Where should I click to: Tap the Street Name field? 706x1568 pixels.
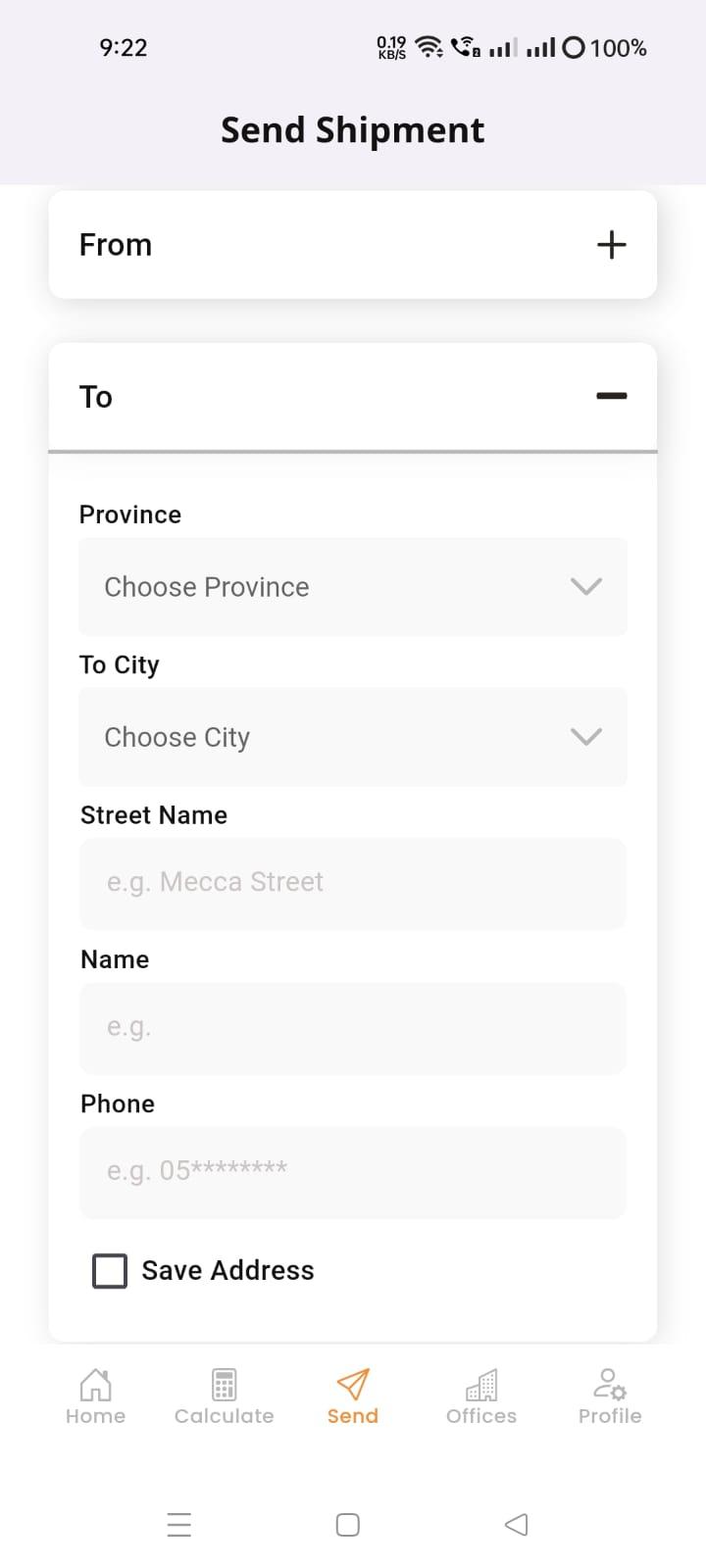352,883
